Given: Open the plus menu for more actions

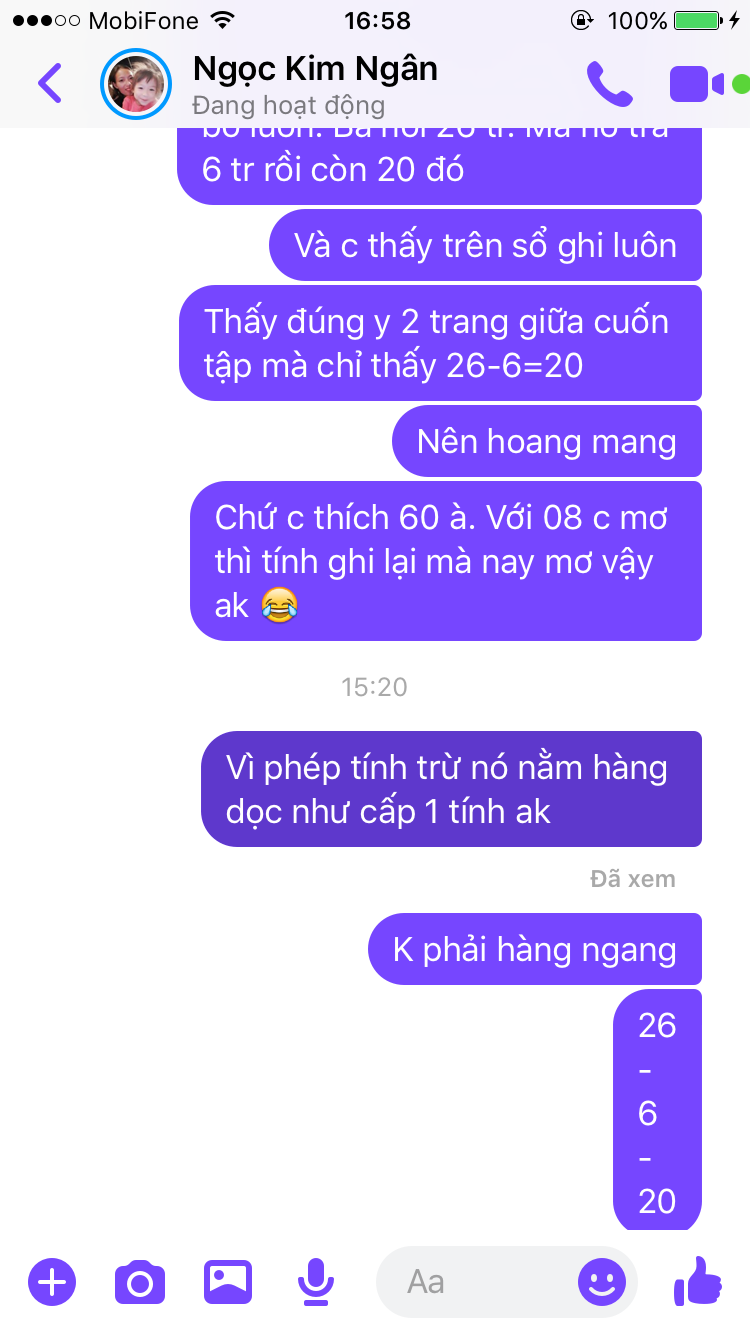Looking at the screenshot, I should [x=52, y=1281].
